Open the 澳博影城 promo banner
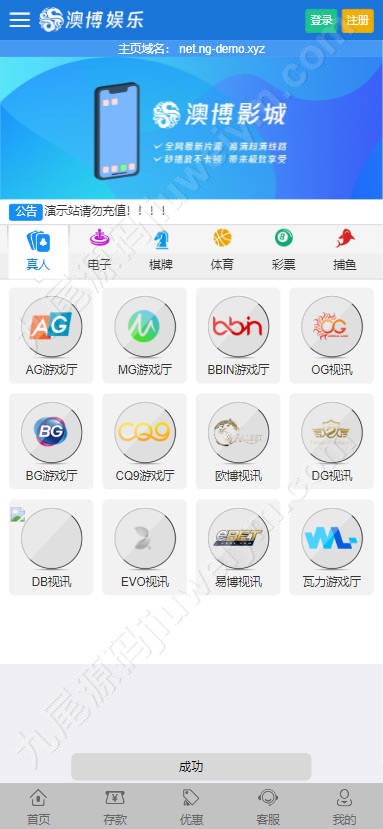Viewport: 383px width, 829px height. 192,128
